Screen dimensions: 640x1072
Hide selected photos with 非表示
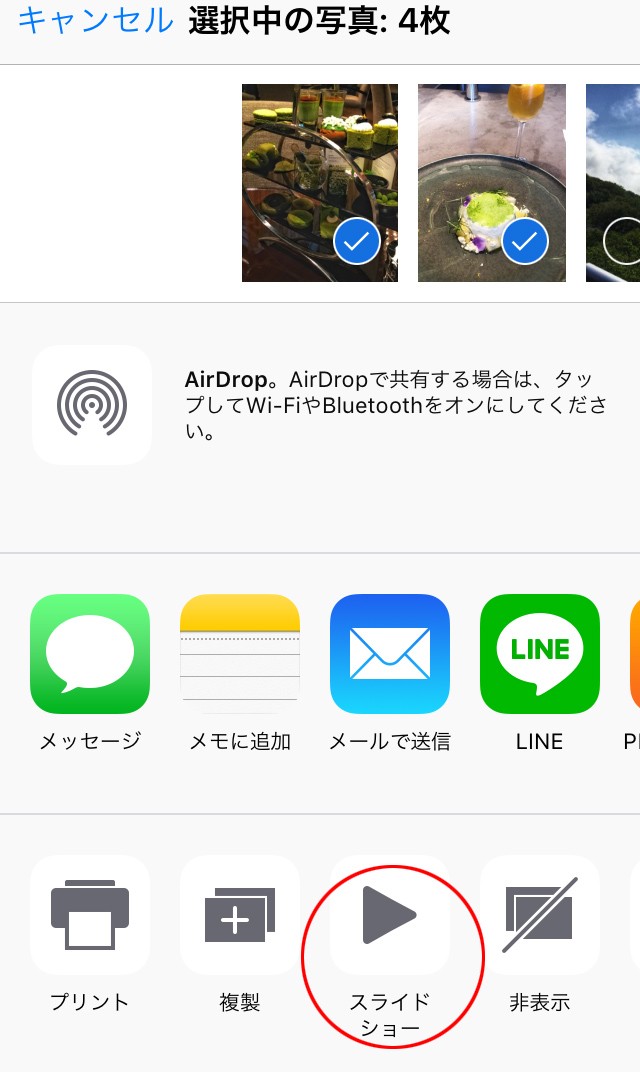(540, 914)
